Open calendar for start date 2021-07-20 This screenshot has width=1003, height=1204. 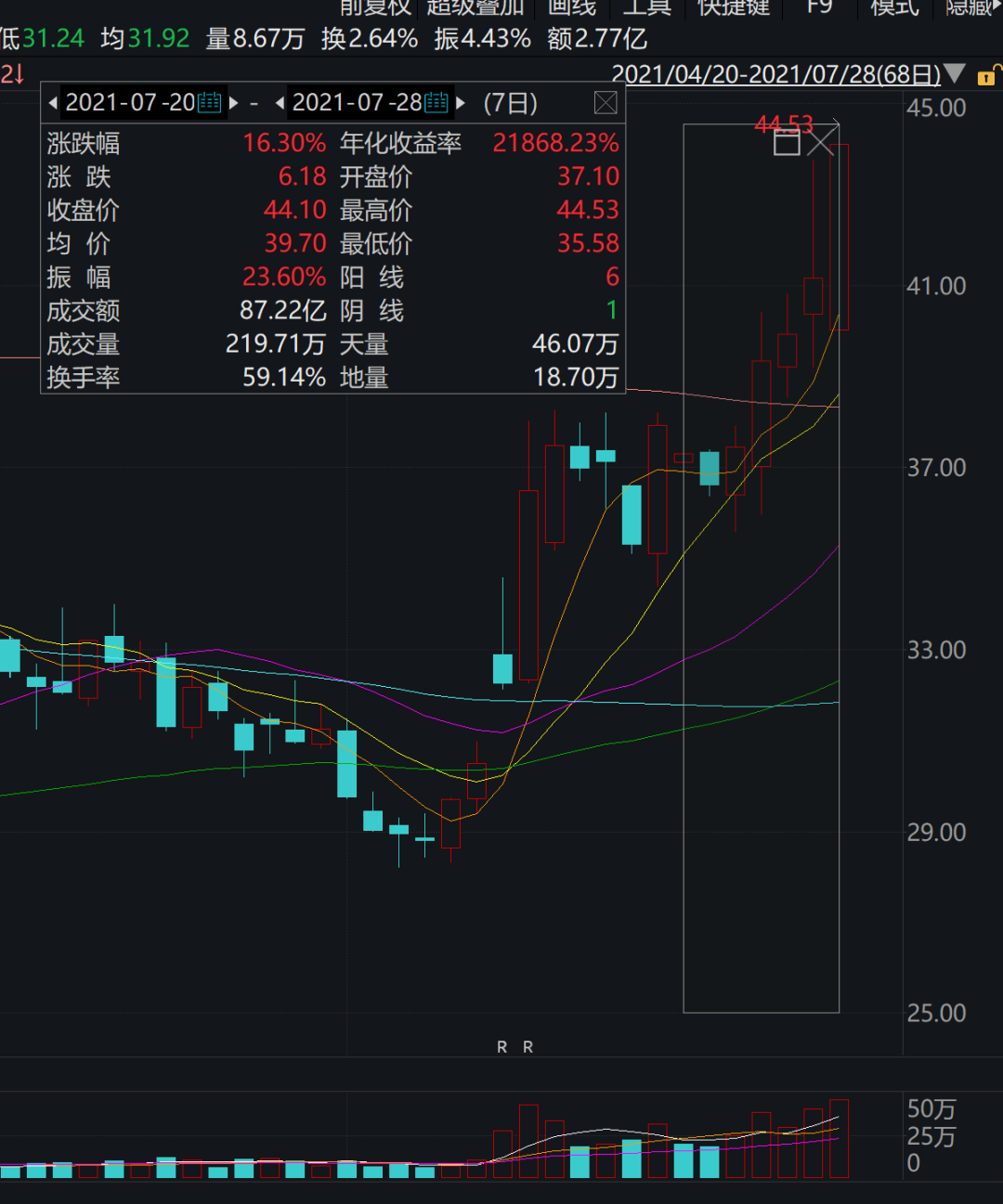click(210, 103)
